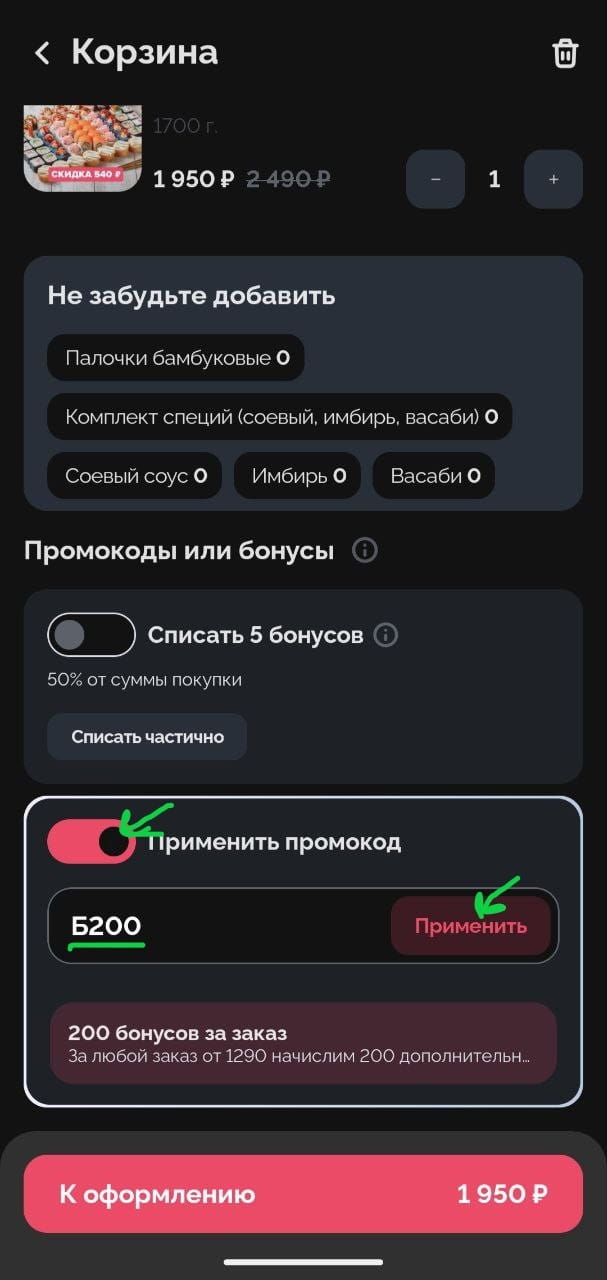Open the sushi set product image
607x1280 pixels.
82,150
